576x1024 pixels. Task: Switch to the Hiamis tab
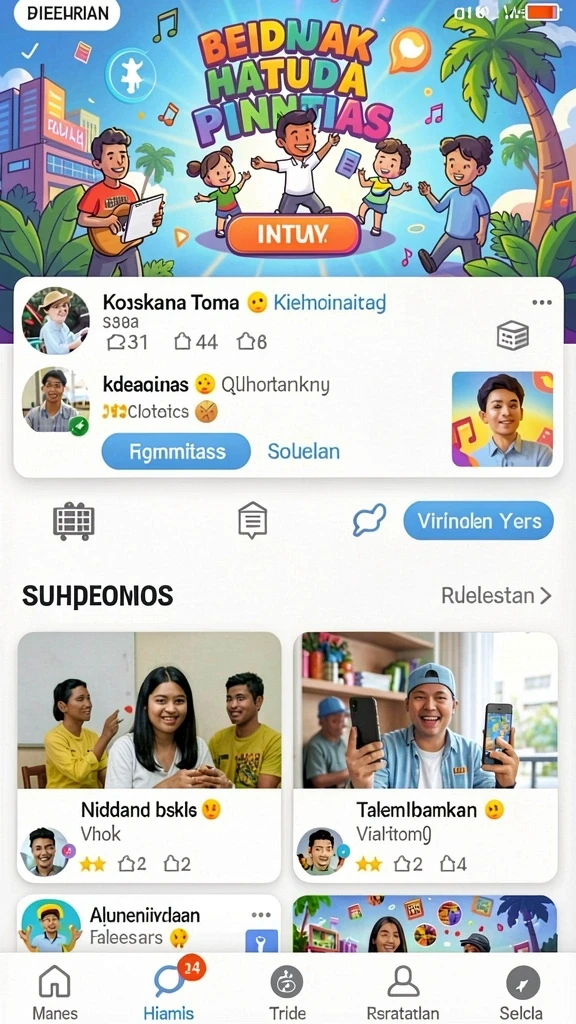click(170, 993)
